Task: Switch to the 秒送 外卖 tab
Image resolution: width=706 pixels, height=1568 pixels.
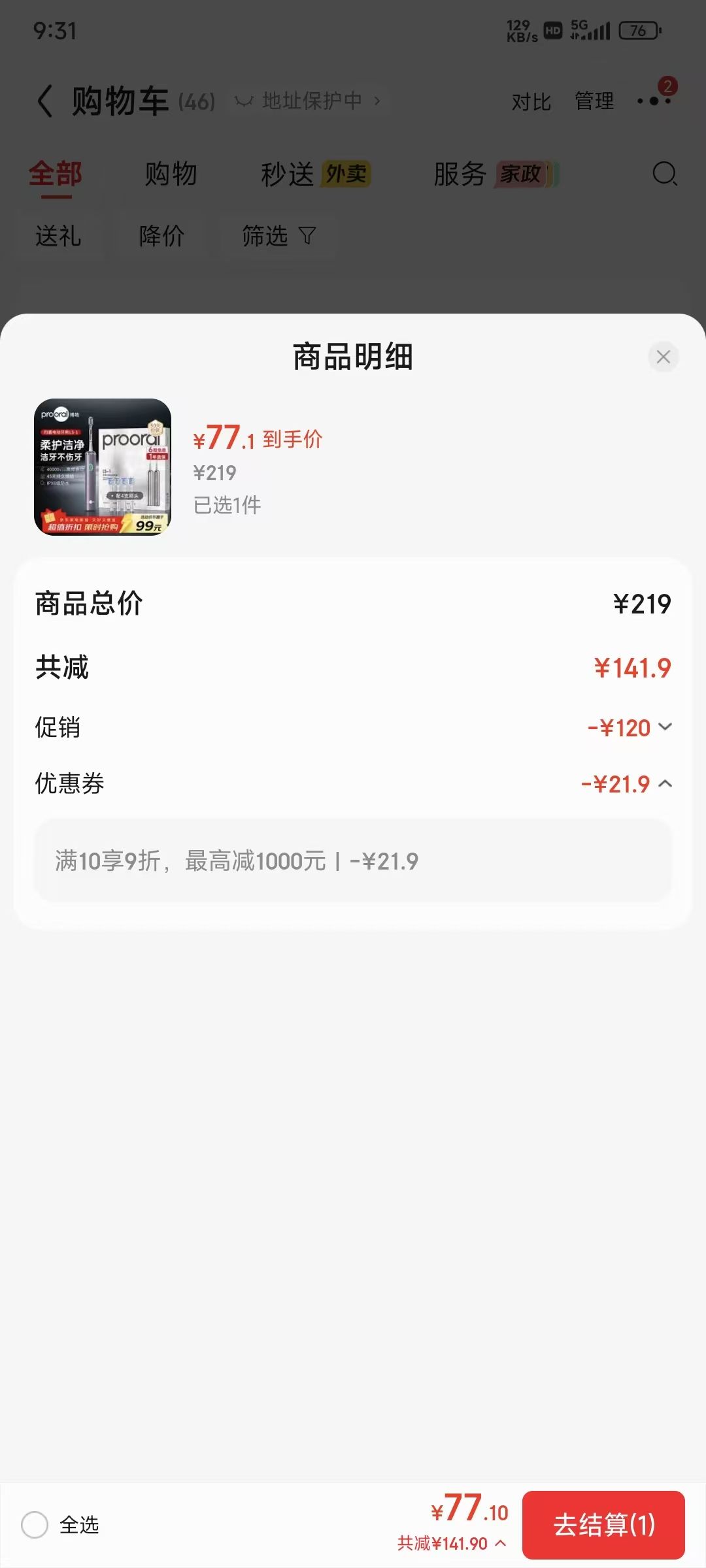Action: click(x=316, y=174)
